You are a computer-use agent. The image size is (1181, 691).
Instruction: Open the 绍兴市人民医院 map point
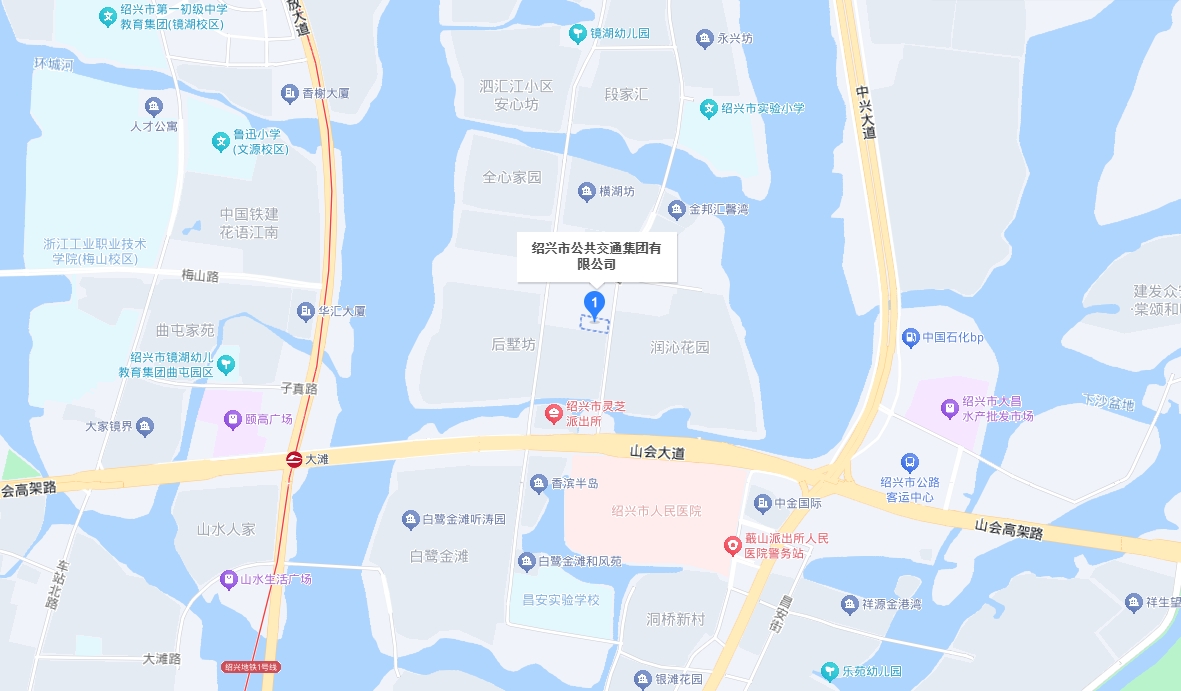pyautogui.click(x=656, y=511)
